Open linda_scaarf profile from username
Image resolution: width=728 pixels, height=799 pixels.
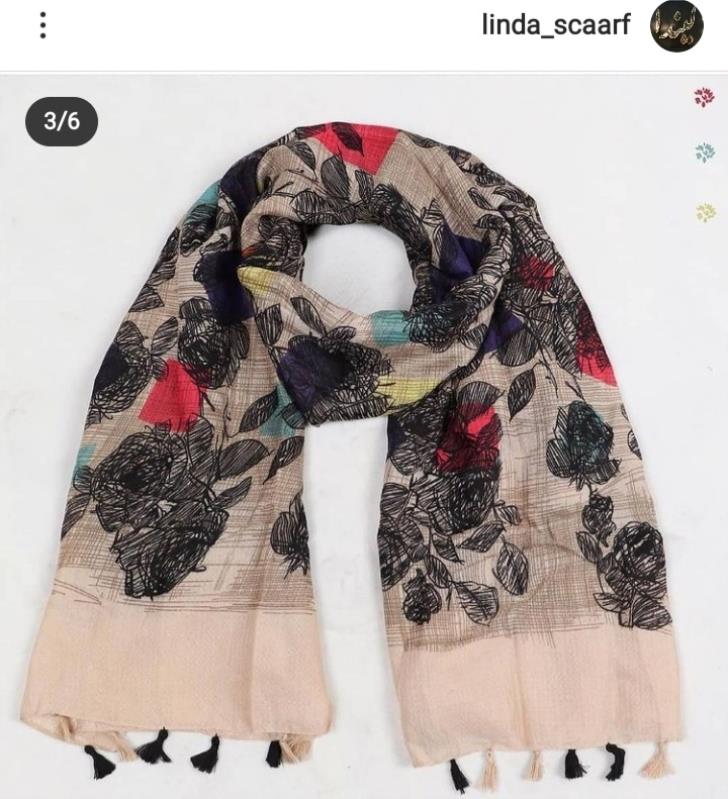click(556, 26)
